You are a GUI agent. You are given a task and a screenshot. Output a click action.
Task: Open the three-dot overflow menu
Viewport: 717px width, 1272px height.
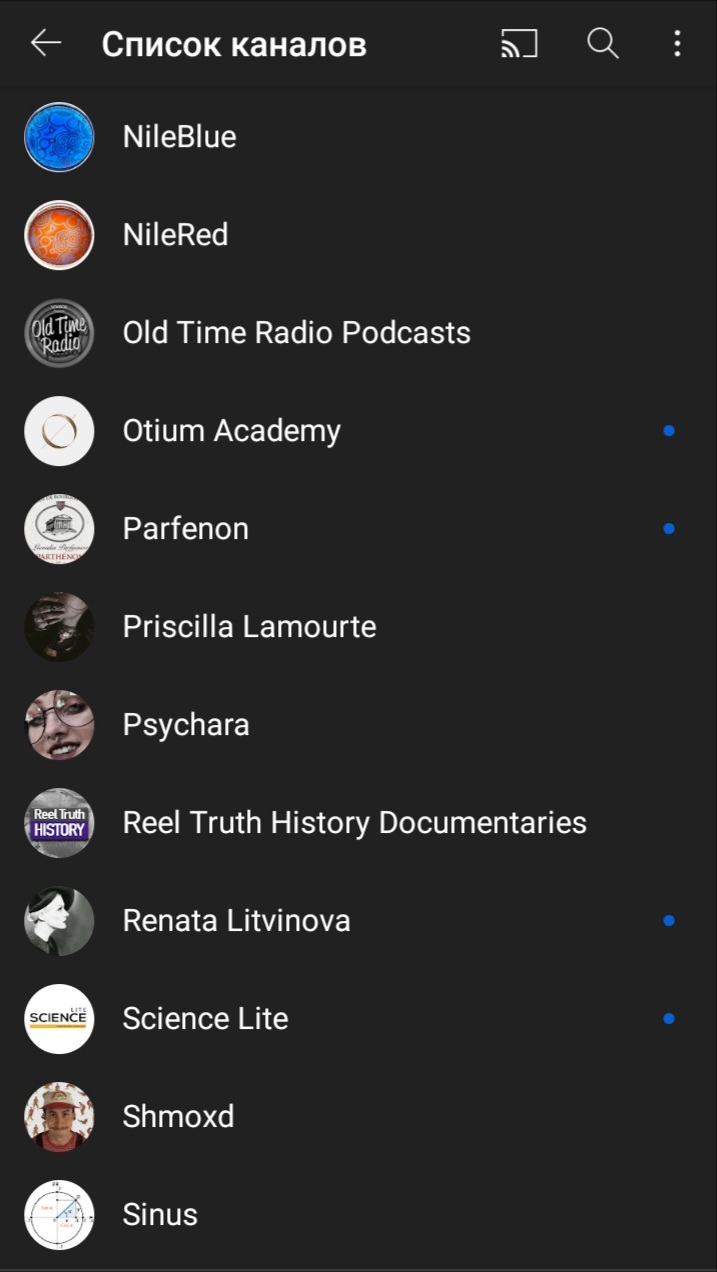677,44
